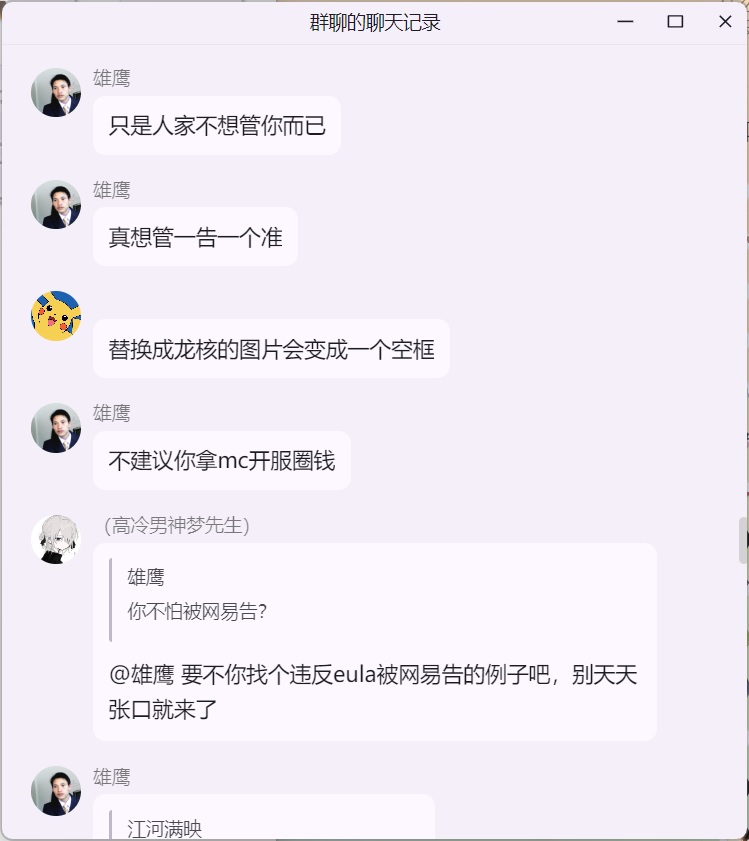The width and height of the screenshot is (749, 841).
Task: View 高冷男神梦先生's avatar profile
Action: coord(56,540)
